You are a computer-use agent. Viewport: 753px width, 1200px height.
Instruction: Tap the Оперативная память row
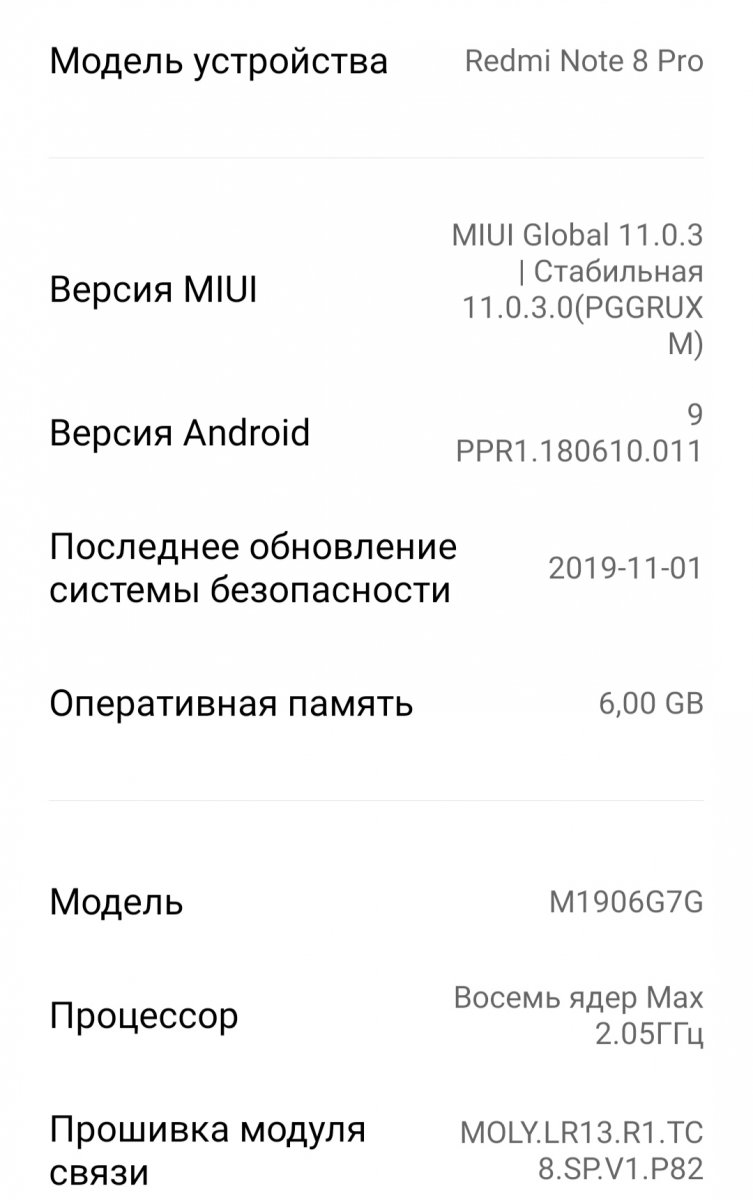pos(376,704)
